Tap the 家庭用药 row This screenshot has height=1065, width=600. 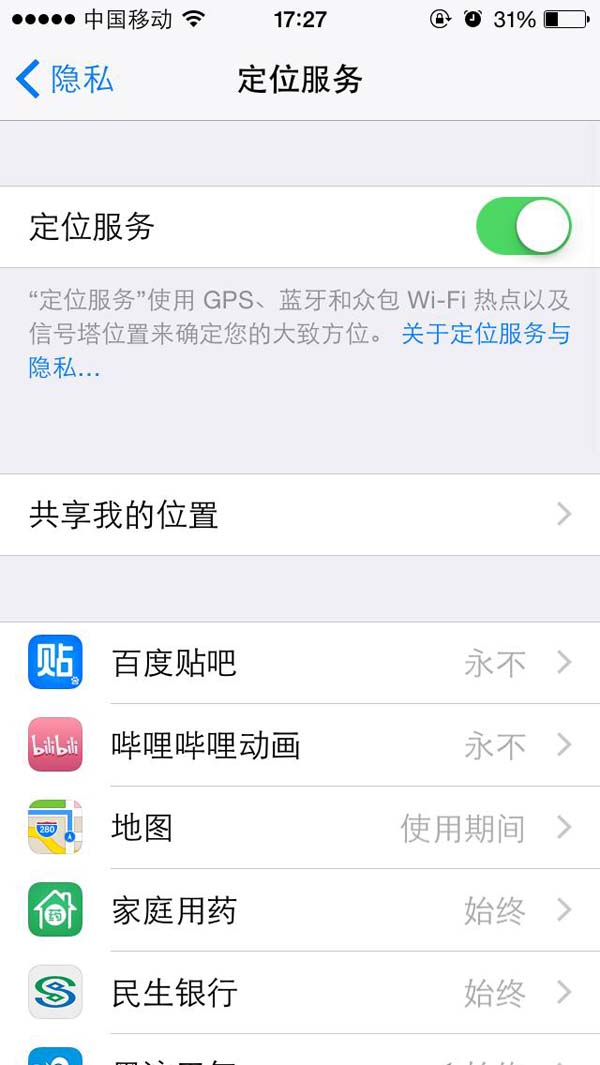tap(300, 910)
